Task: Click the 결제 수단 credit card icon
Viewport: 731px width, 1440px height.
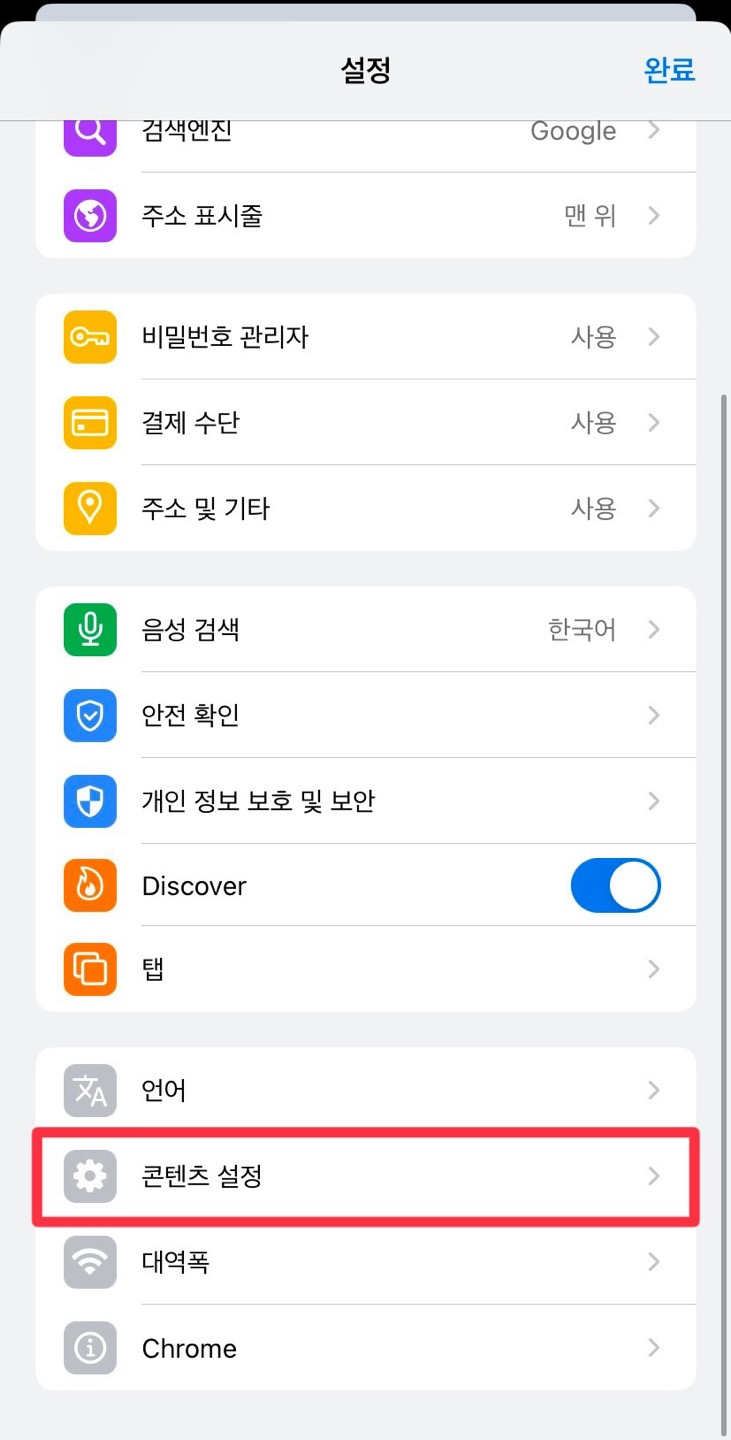Action: coord(89,422)
